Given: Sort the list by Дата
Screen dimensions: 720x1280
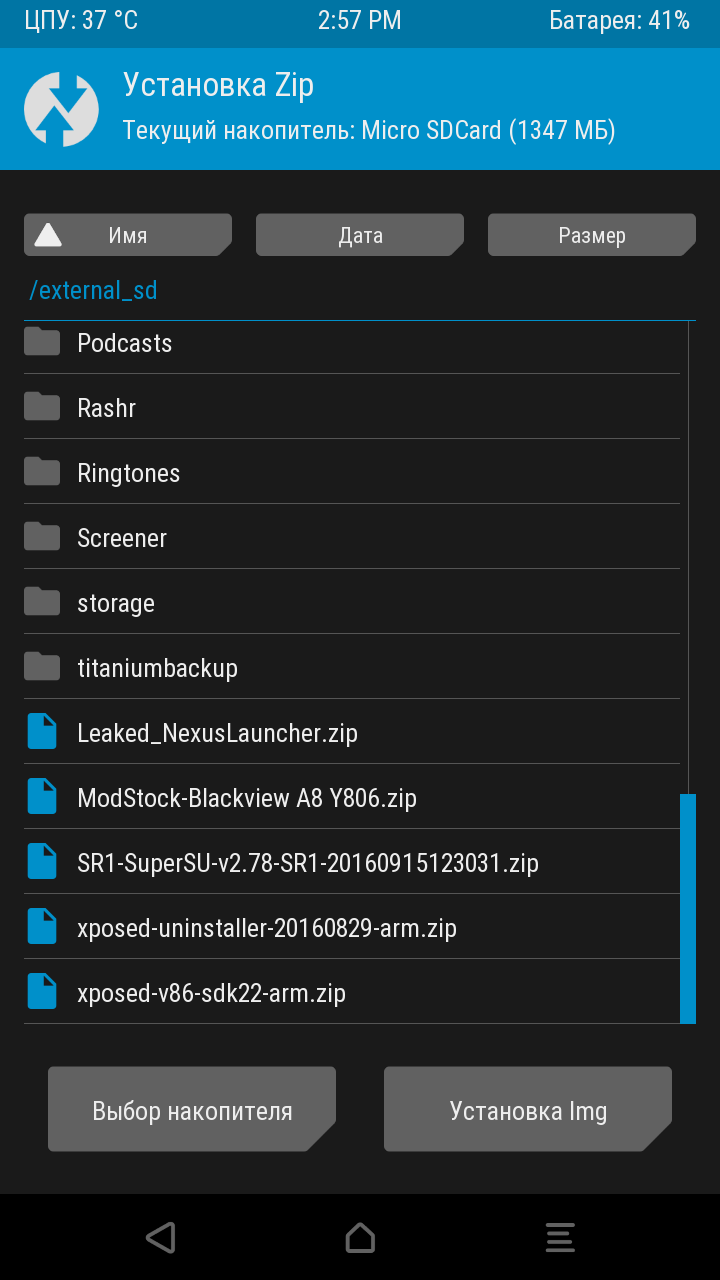Looking at the screenshot, I should (x=360, y=235).
